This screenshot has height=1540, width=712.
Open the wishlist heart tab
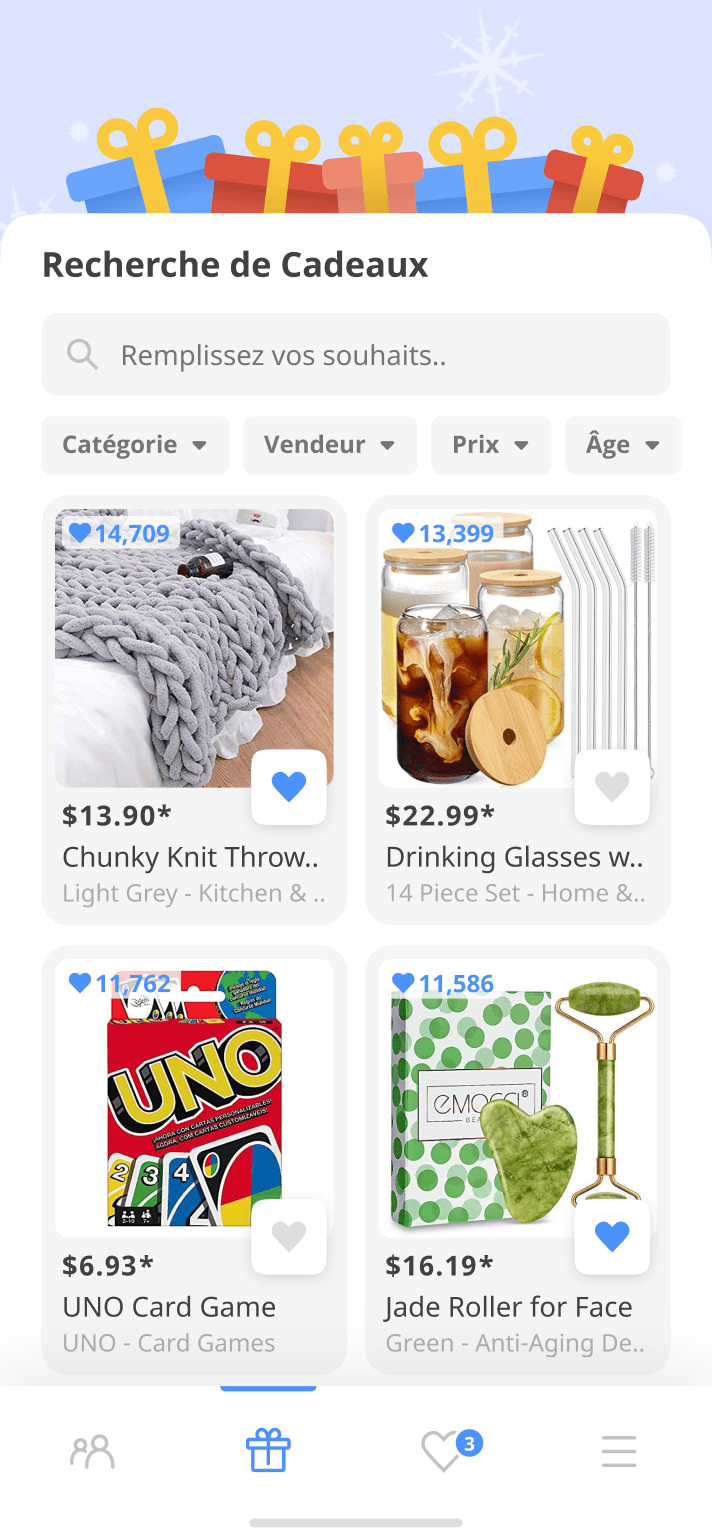pyautogui.click(x=444, y=1451)
